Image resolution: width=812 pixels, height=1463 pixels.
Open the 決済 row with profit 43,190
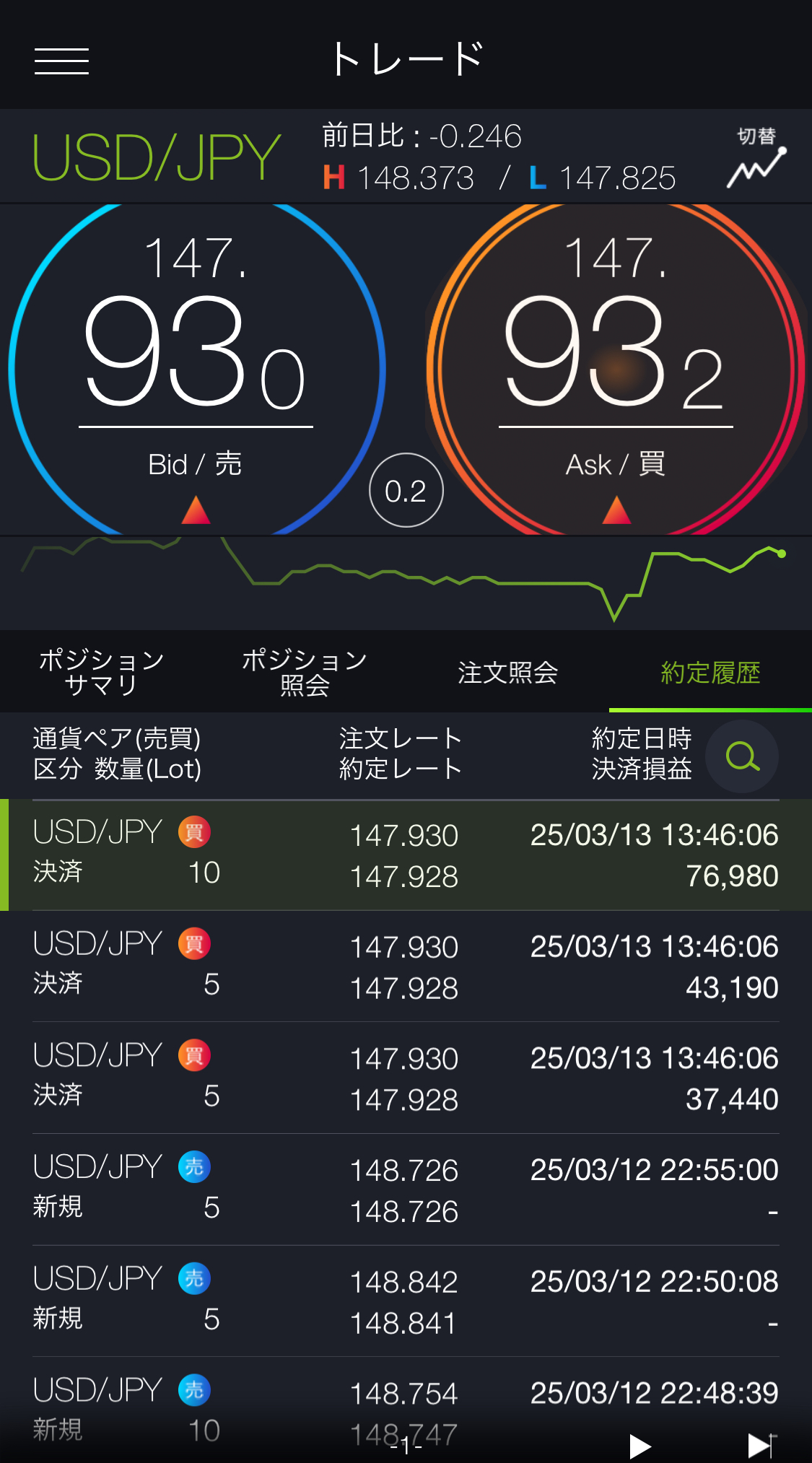(406, 966)
